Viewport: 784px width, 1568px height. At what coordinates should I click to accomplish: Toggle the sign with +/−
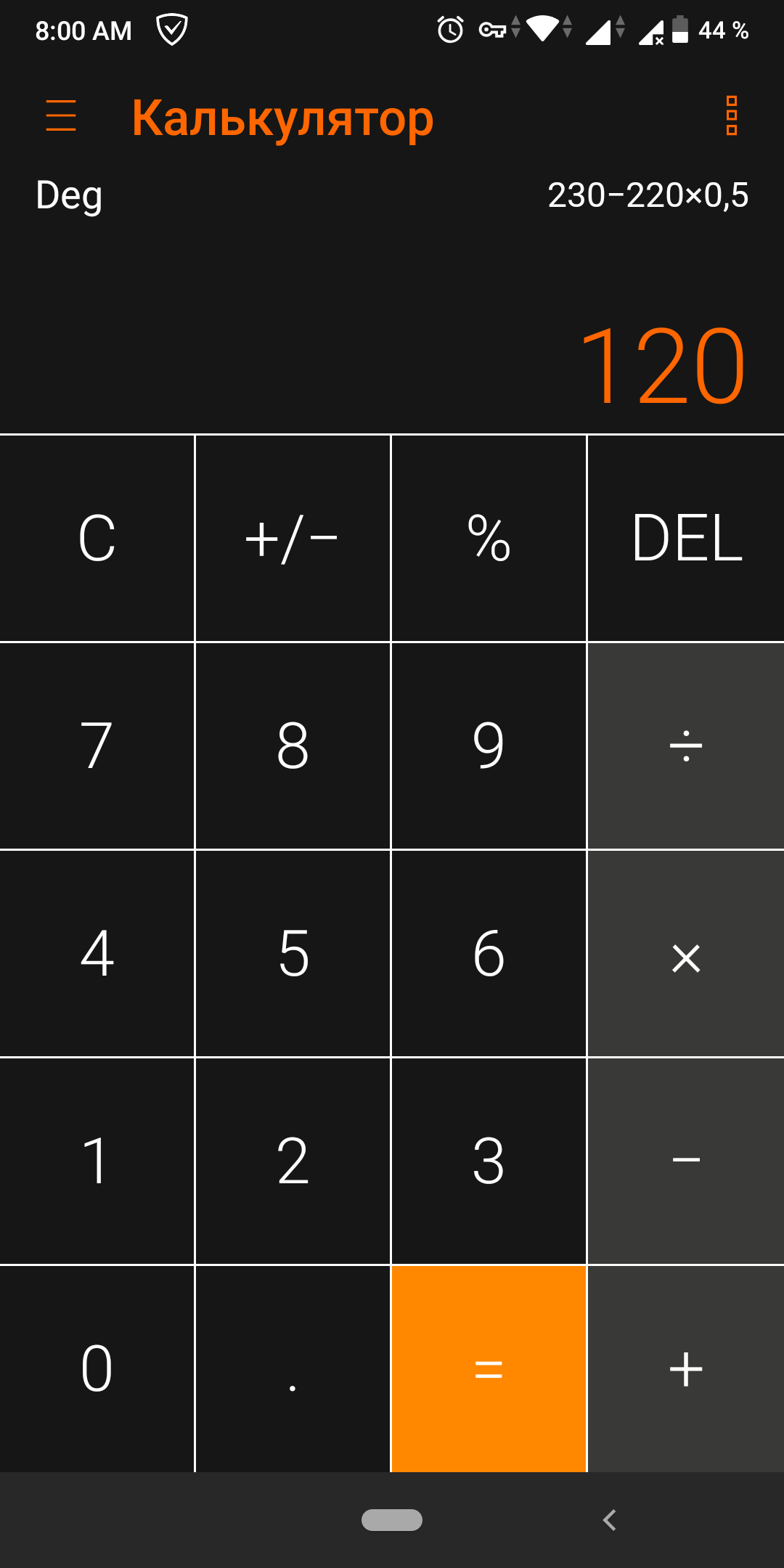[293, 539]
